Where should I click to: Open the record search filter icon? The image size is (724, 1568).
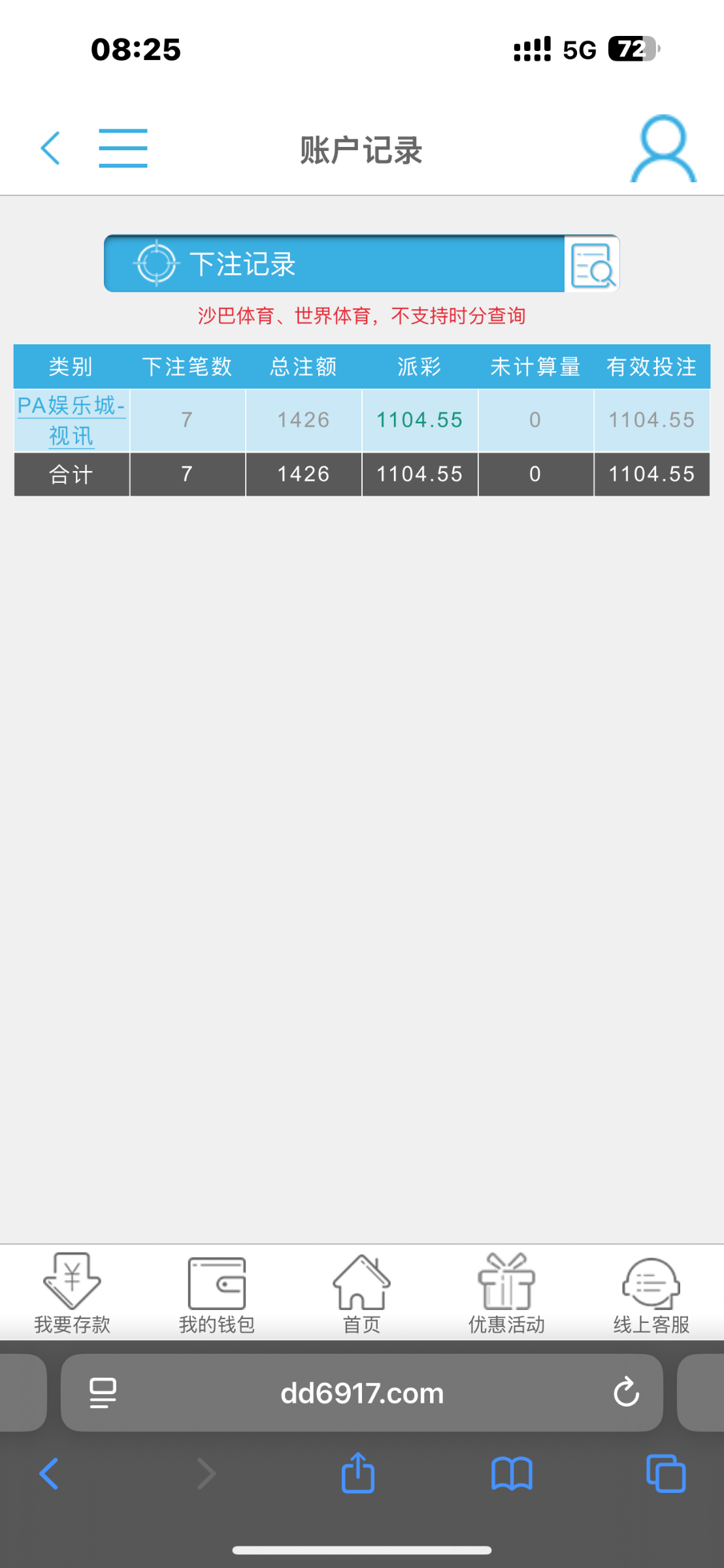[x=592, y=264]
